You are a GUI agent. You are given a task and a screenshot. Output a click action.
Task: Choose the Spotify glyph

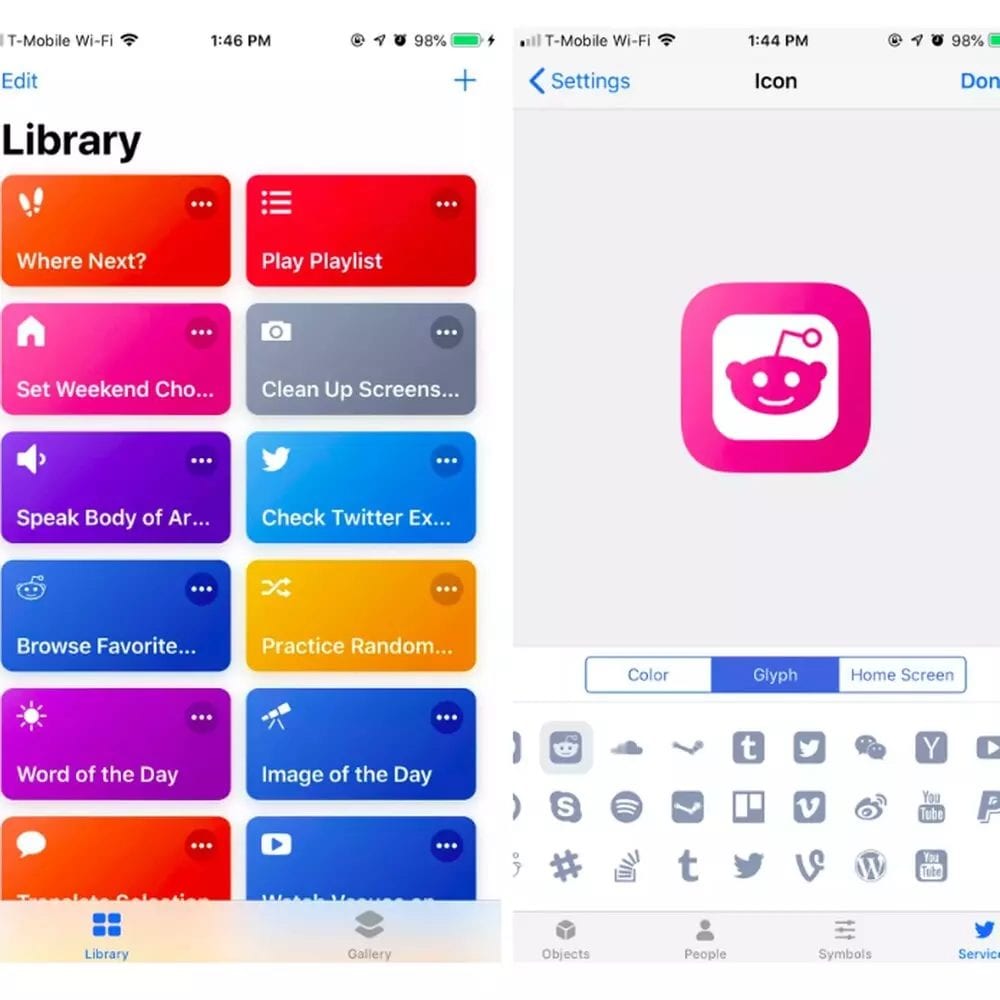point(627,807)
